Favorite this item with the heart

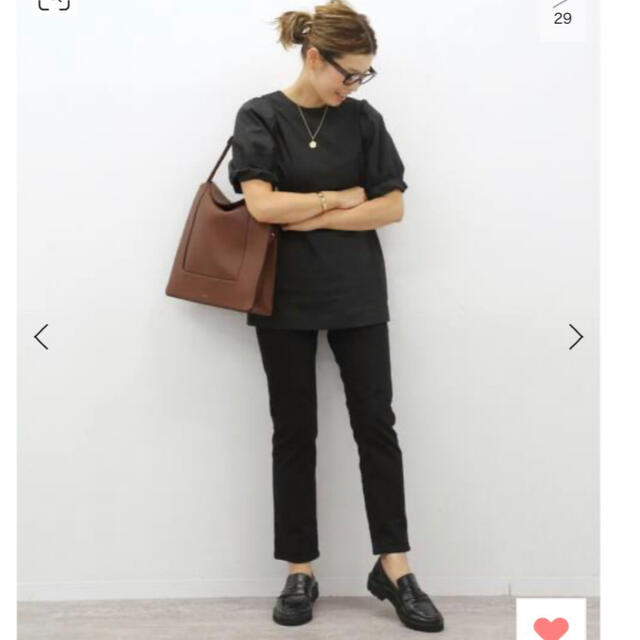point(550,627)
